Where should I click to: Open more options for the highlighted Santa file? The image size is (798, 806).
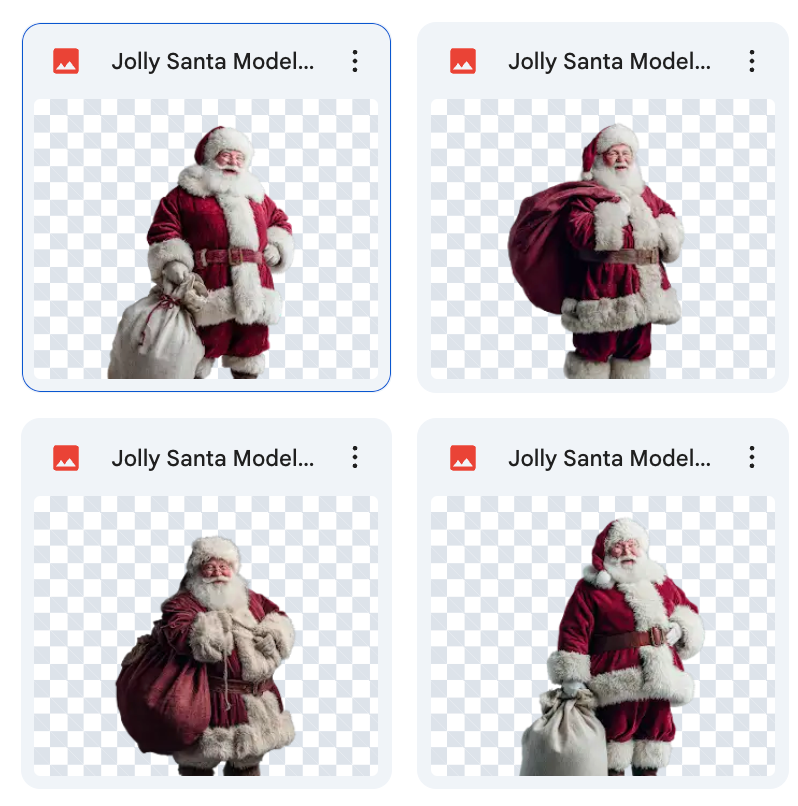pos(354,61)
